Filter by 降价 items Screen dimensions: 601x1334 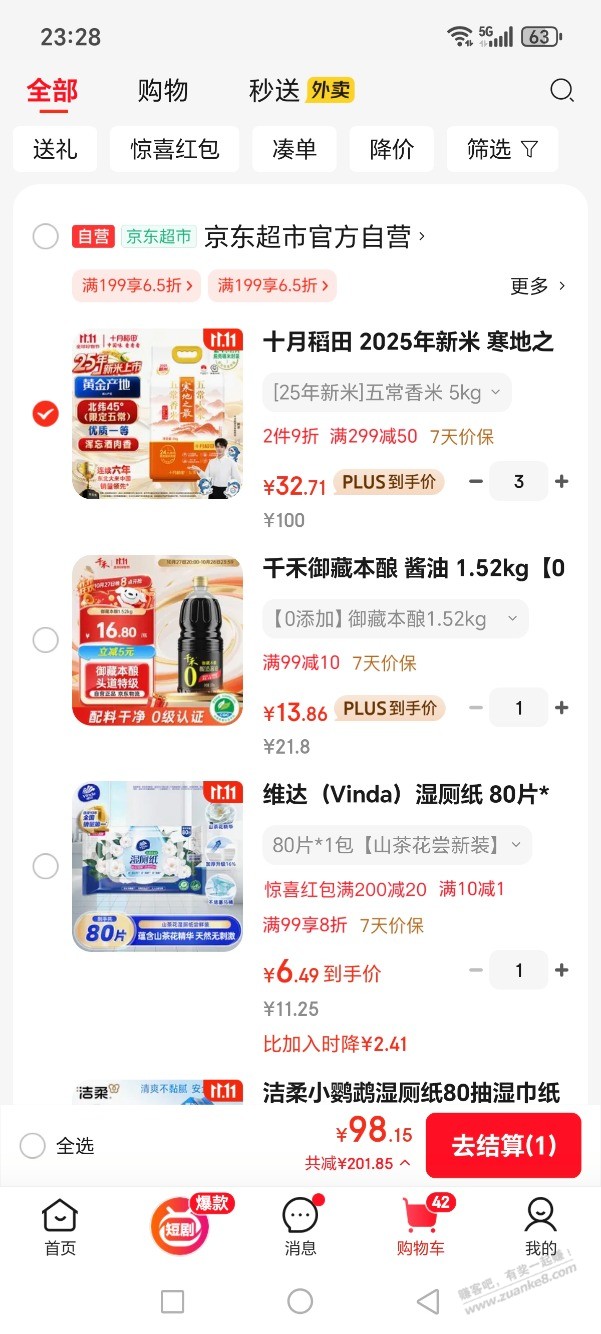391,150
